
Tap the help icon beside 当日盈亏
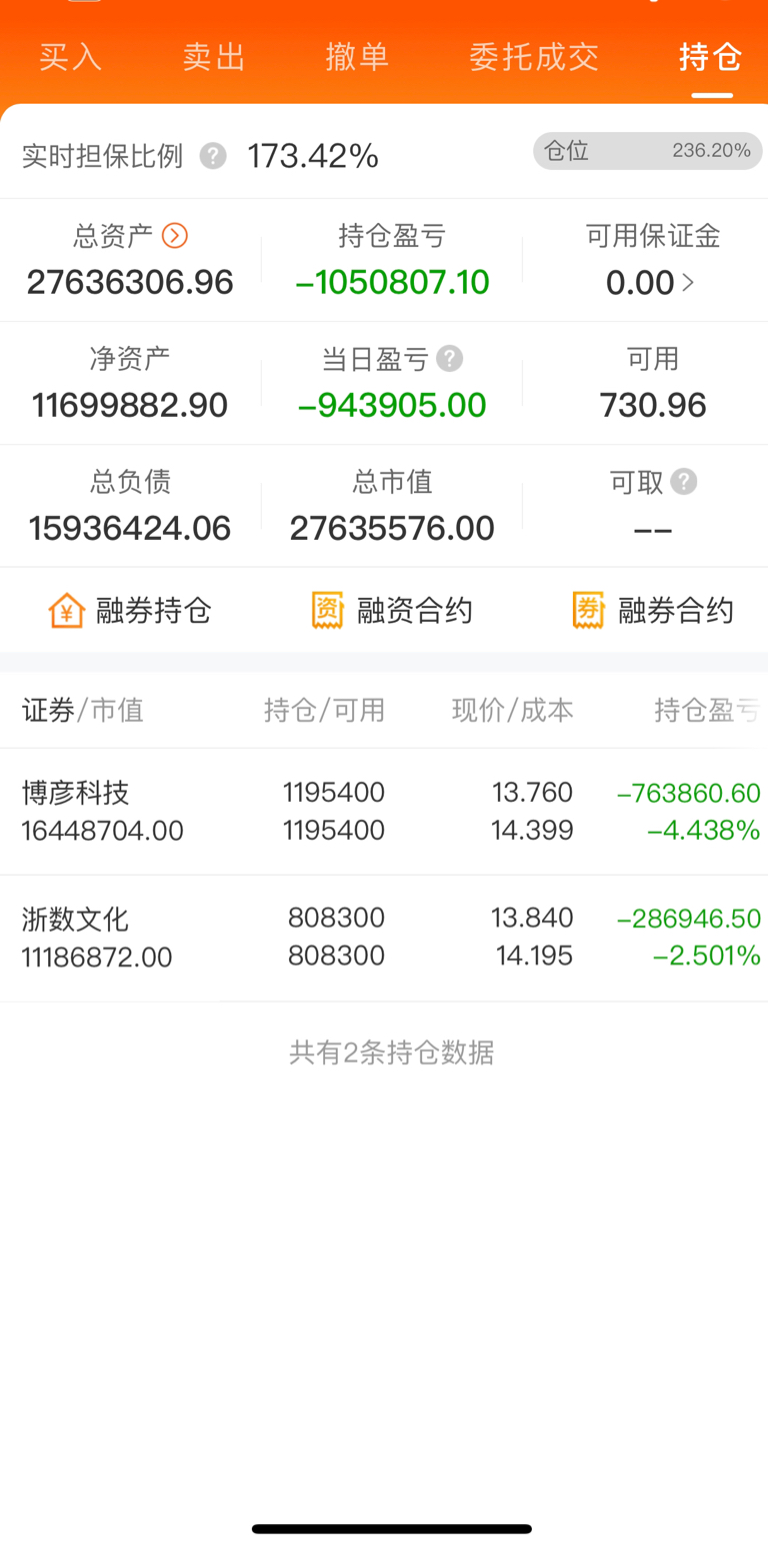pyautogui.click(x=450, y=358)
